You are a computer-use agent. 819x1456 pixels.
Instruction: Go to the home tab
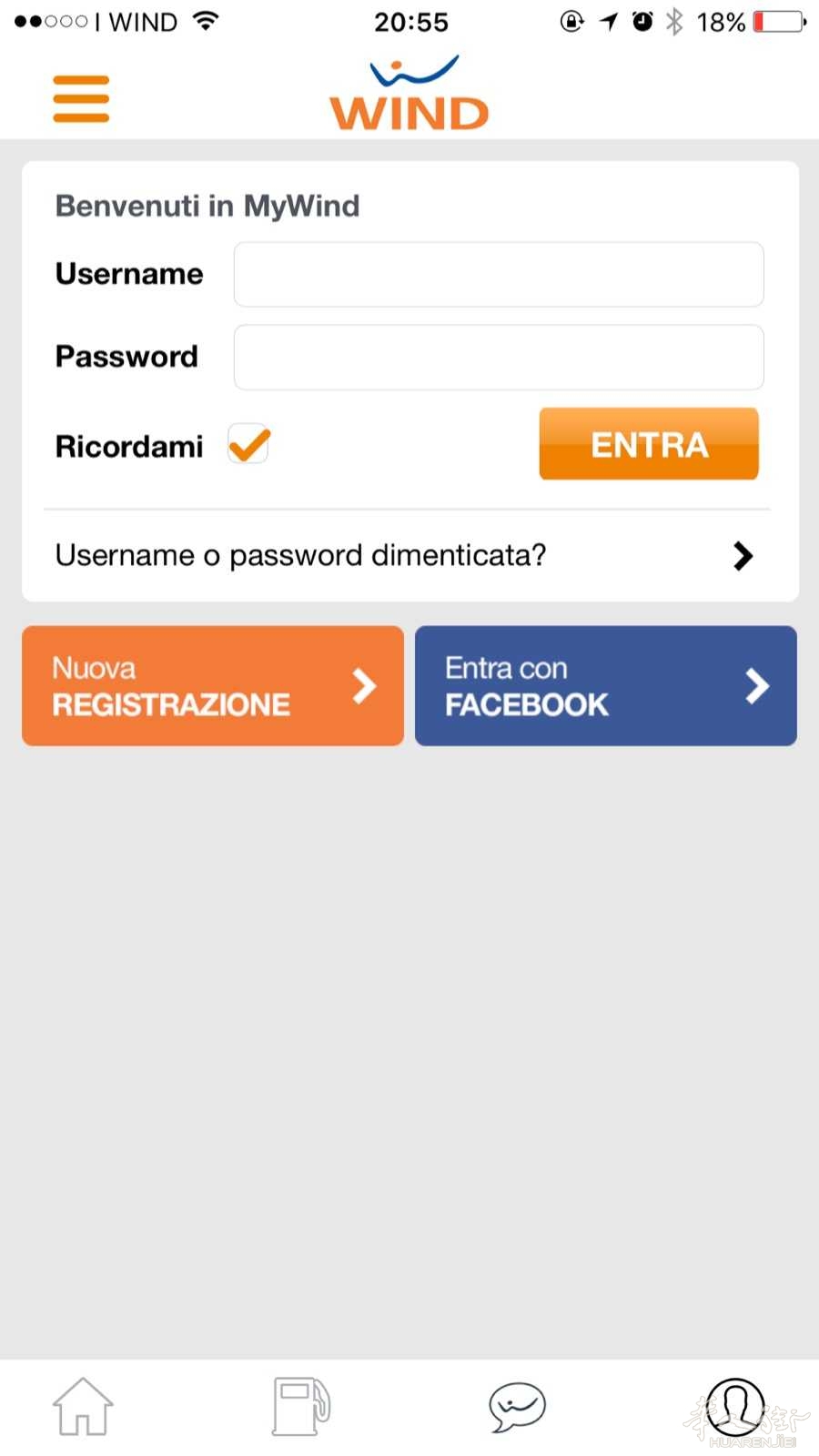tap(83, 1407)
